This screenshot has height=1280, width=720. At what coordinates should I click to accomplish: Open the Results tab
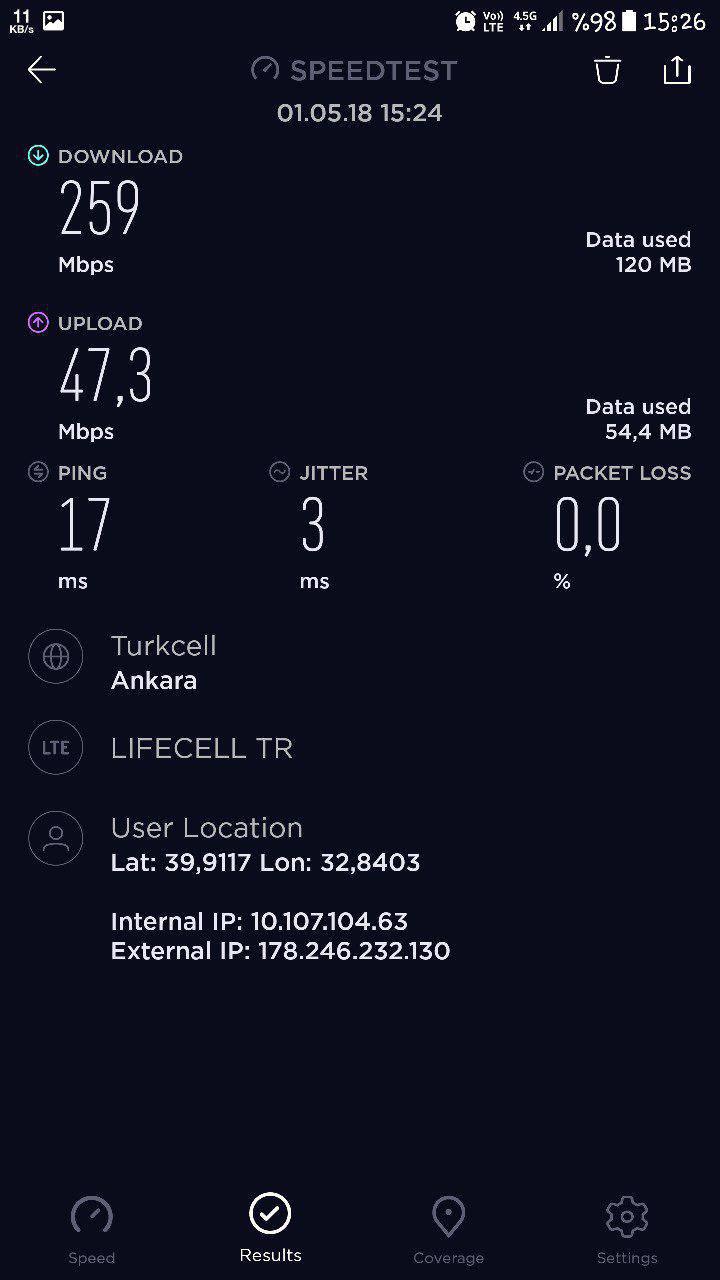[x=270, y=1228]
